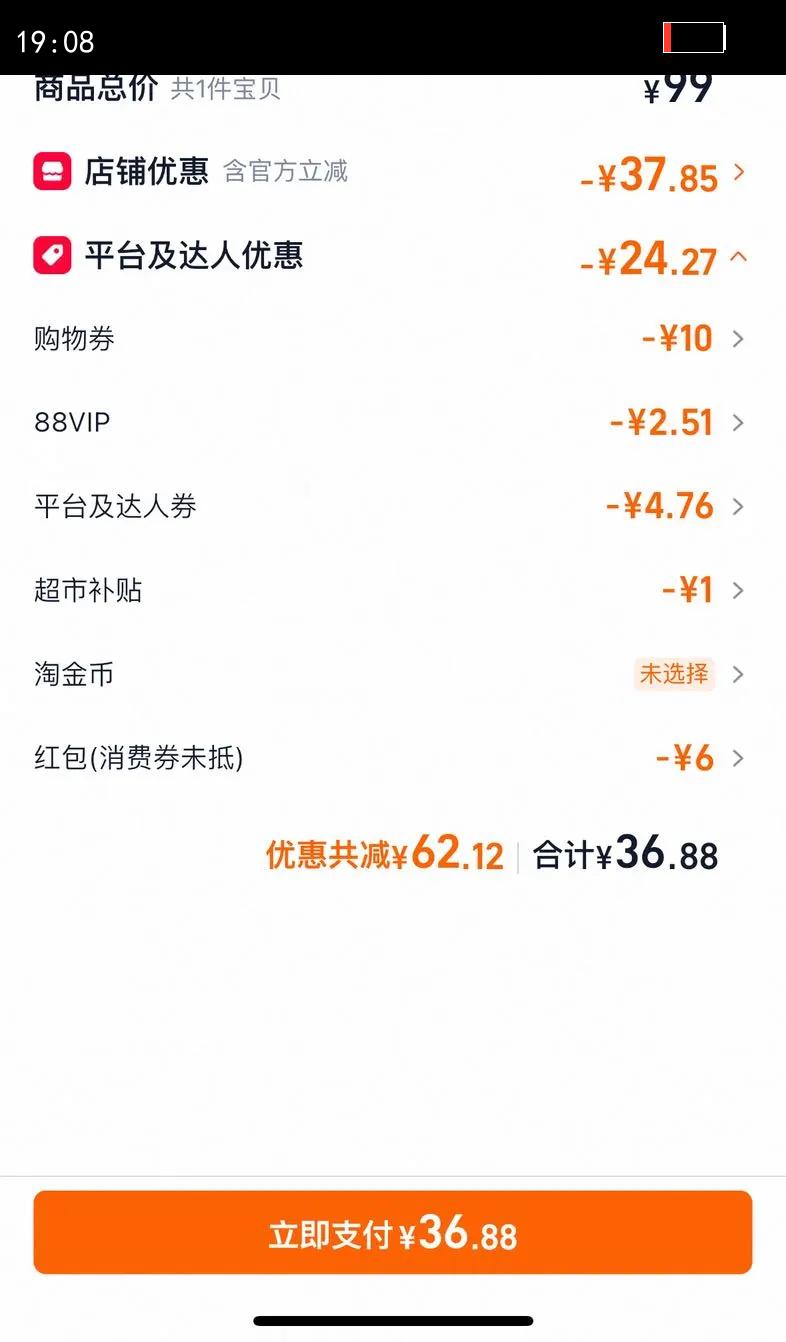Select 淘金币 deduction option
The width and height of the screenshot is (786, 1342).
click(x=688, y=675)
